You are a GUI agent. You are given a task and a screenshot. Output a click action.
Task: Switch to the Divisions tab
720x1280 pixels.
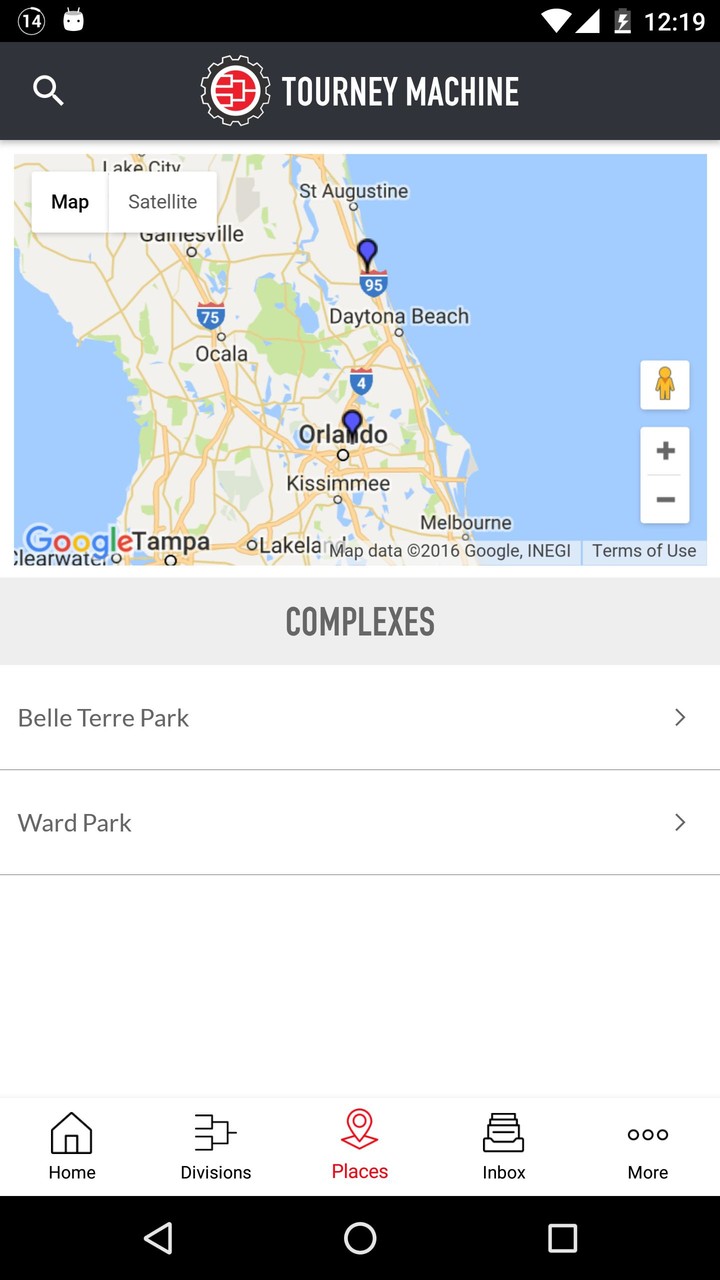pos(216,1146)
